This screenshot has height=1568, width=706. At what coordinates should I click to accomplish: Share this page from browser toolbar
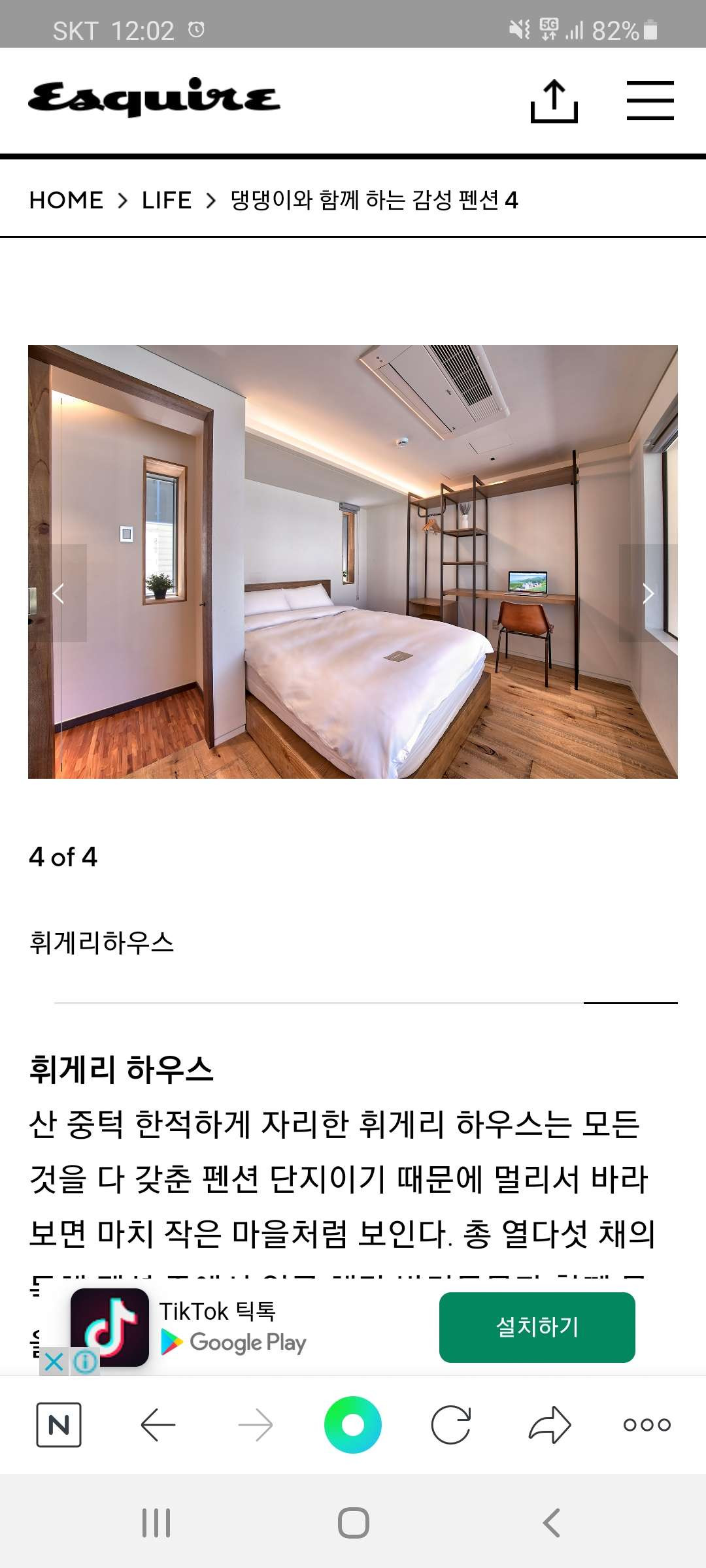click(x=549, y=1424)
